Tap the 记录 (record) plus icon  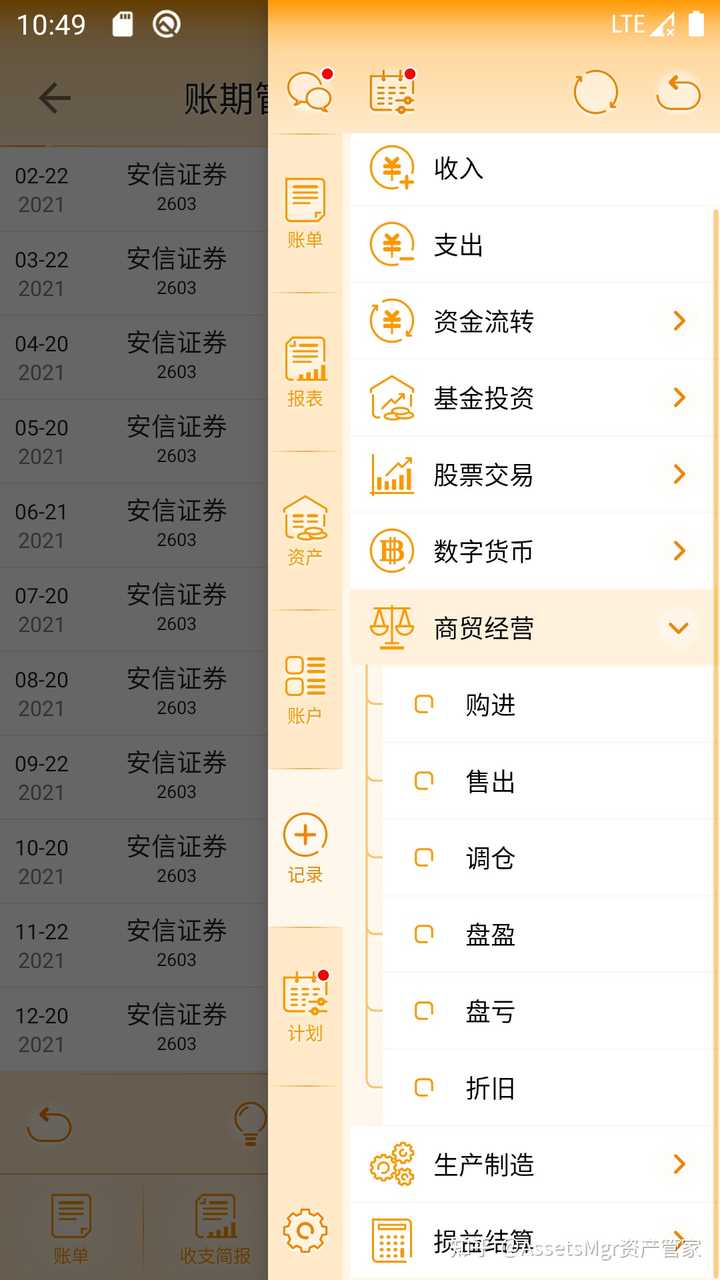pos(305,845)
